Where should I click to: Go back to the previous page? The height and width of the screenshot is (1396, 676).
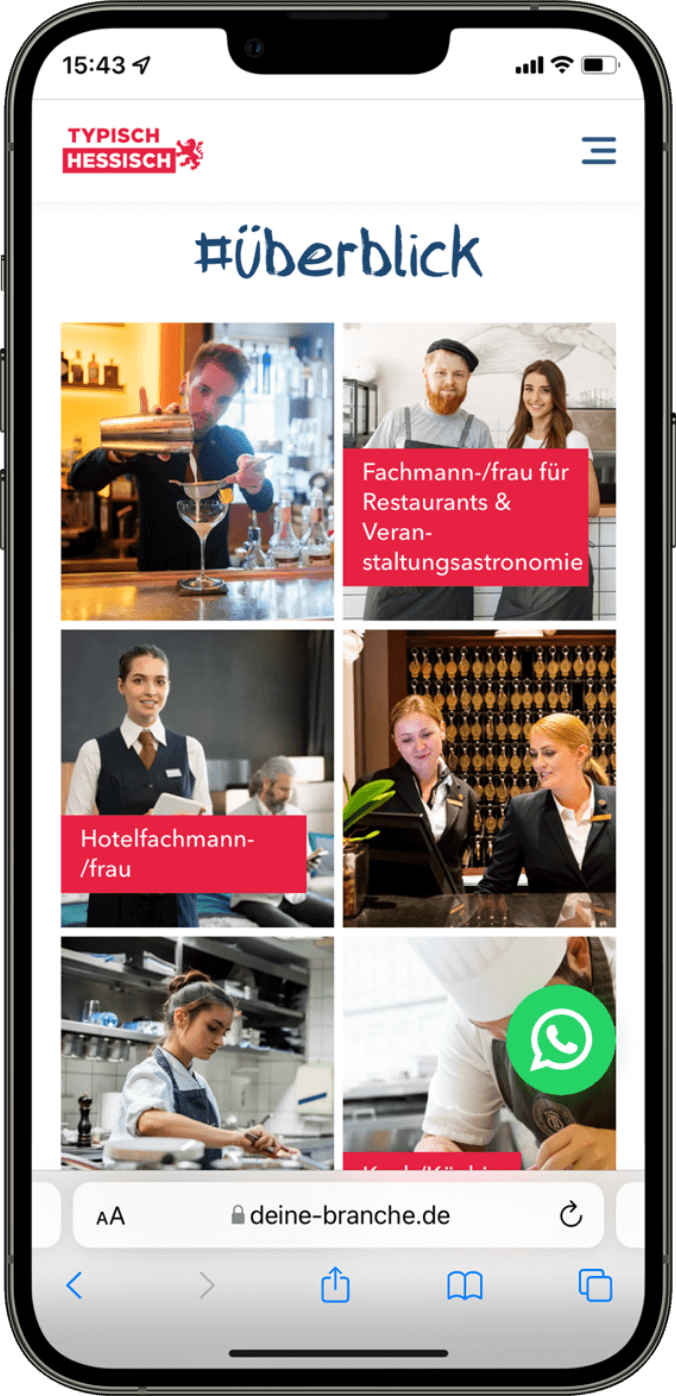pos(74,1285)
